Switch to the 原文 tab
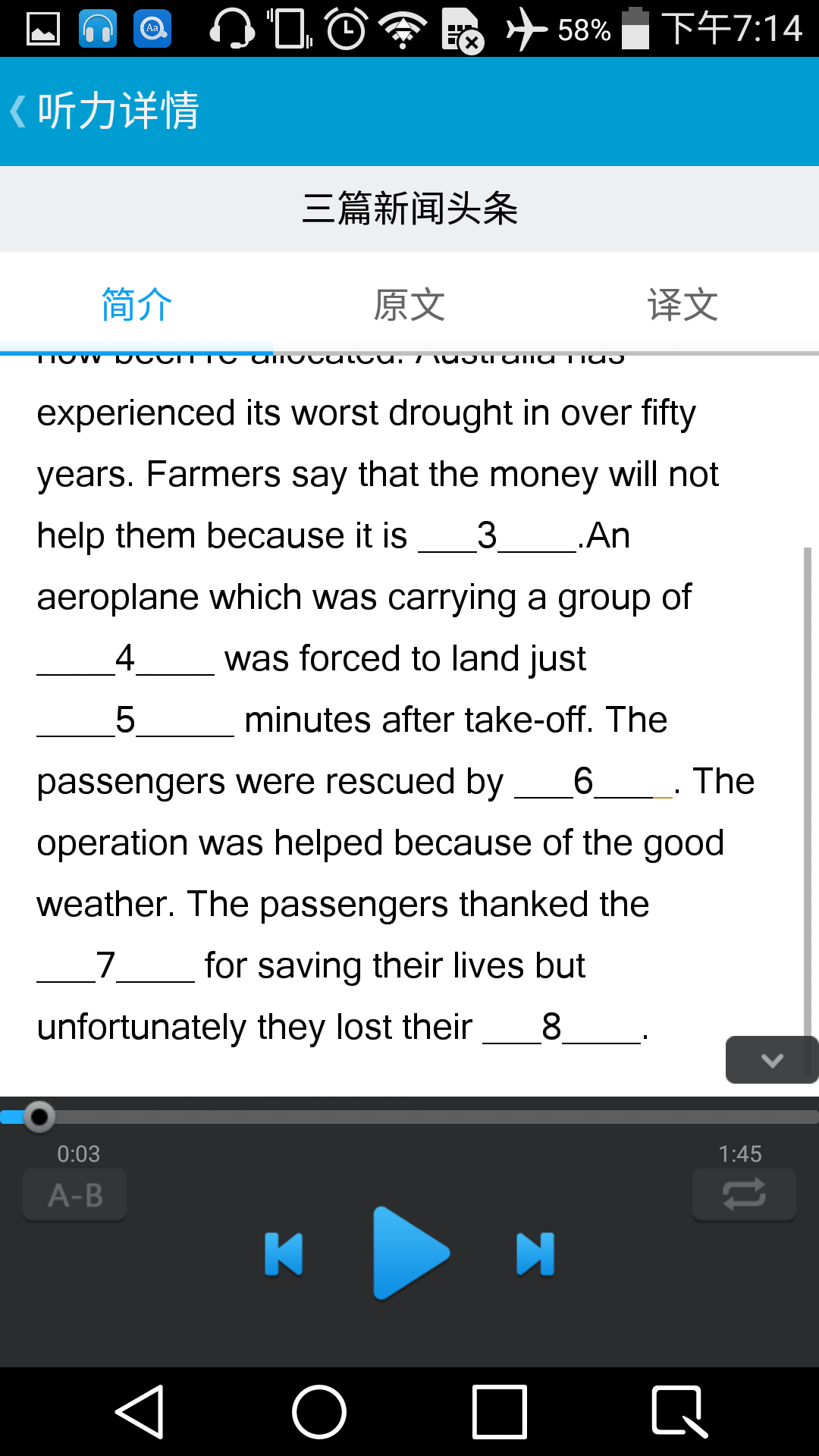Screen dimensions: 819x1456 (x=409, y=304)
